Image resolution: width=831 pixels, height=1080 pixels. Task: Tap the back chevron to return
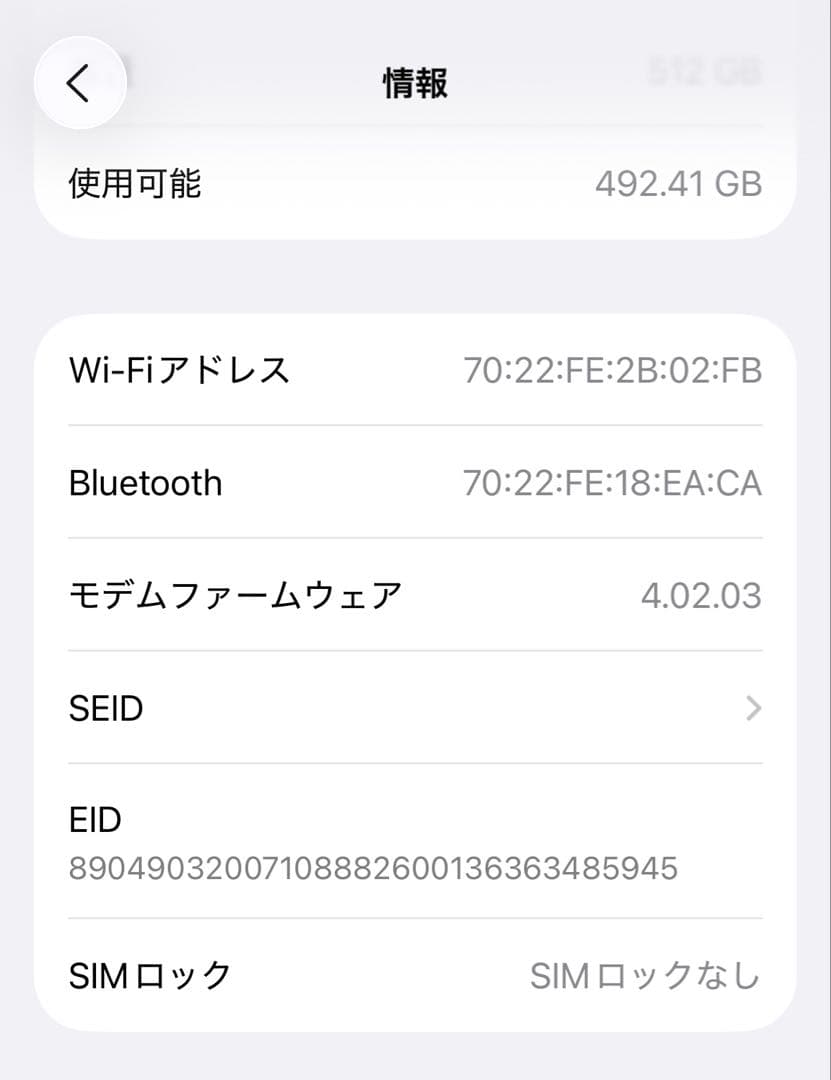click(x=80, y=83)
